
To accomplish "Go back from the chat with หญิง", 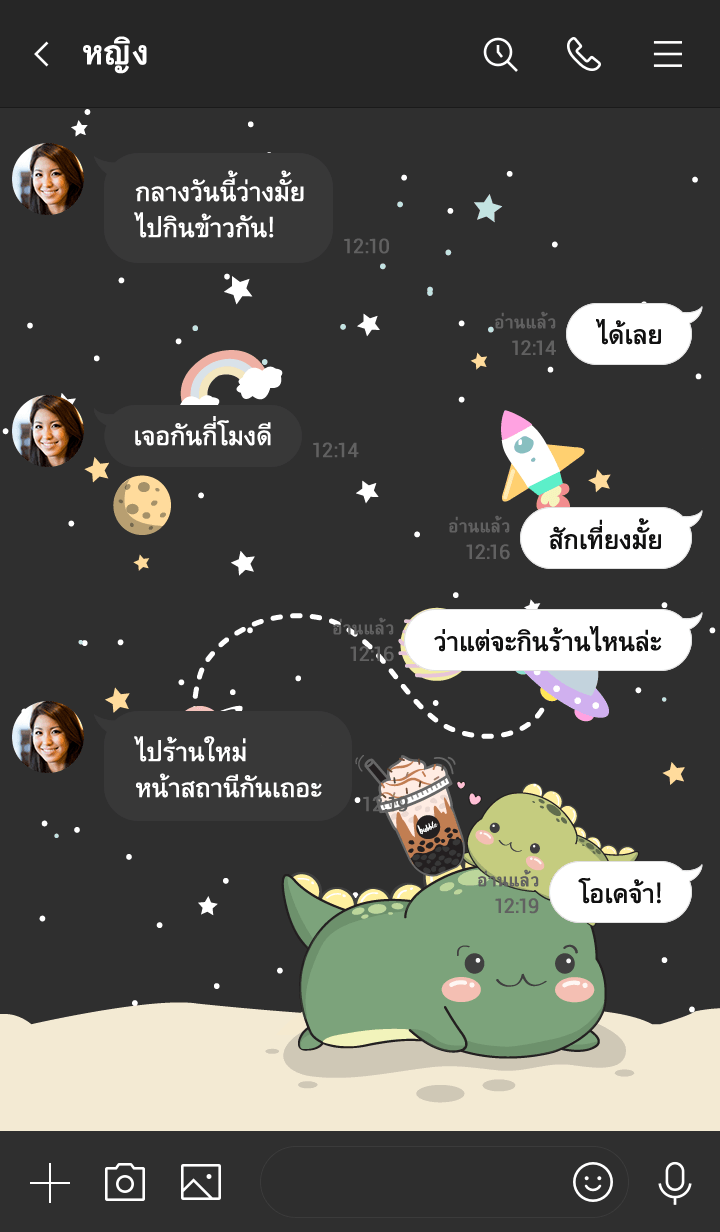I will point(41,54).
